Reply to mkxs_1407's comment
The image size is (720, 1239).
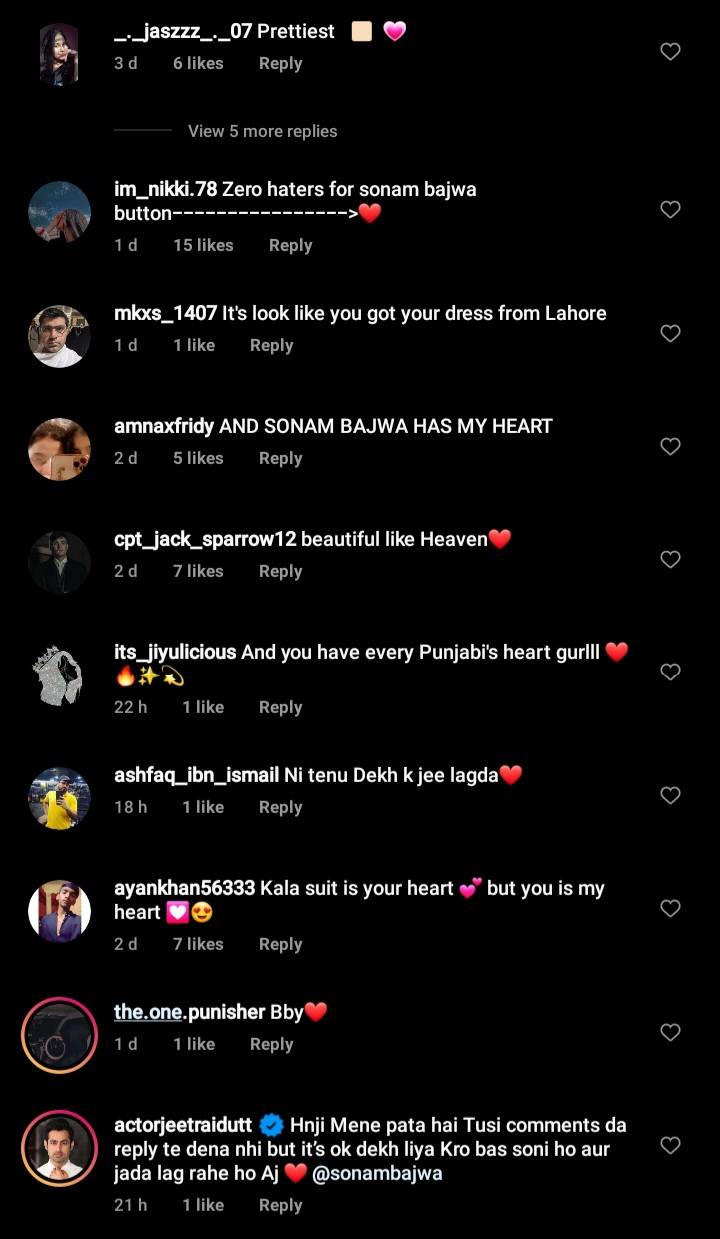point(271,345)
